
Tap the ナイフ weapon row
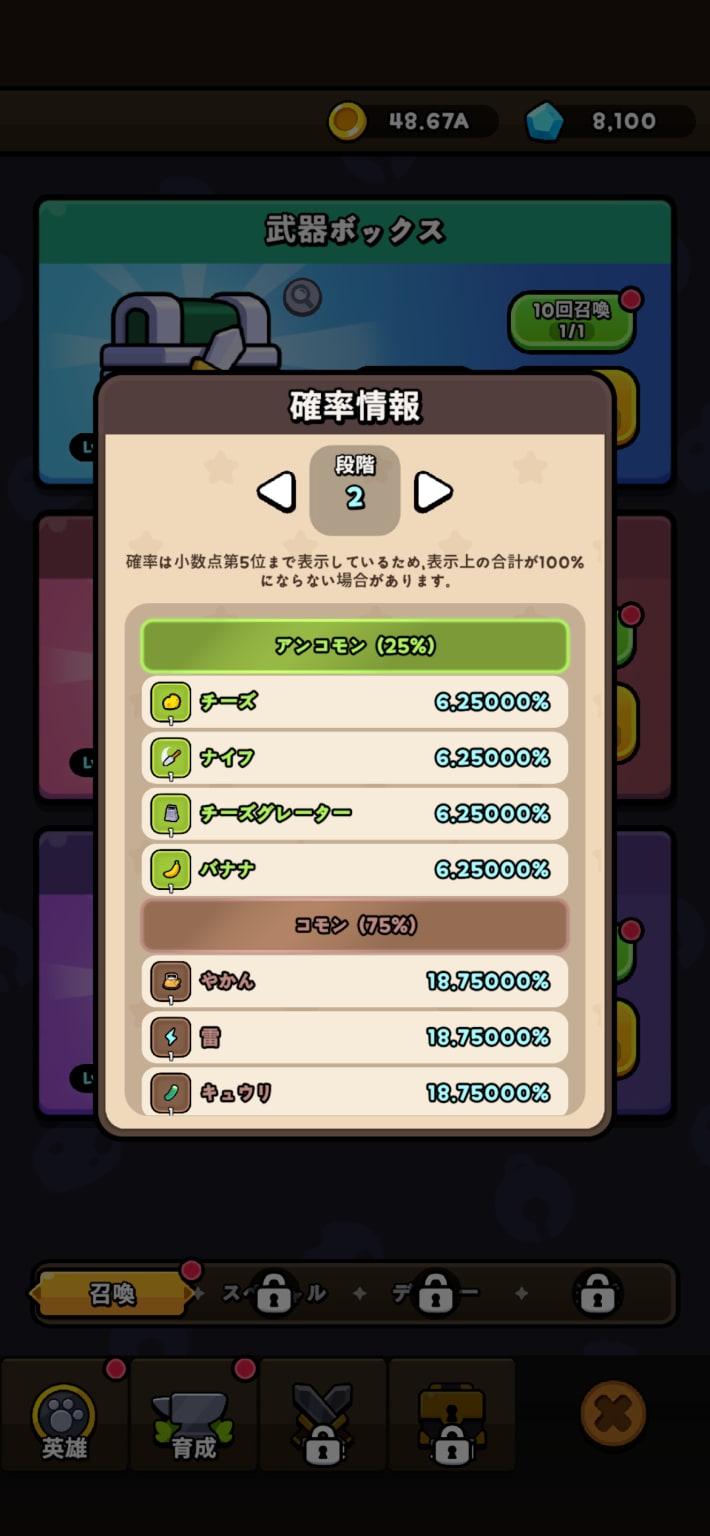(355, 758)
